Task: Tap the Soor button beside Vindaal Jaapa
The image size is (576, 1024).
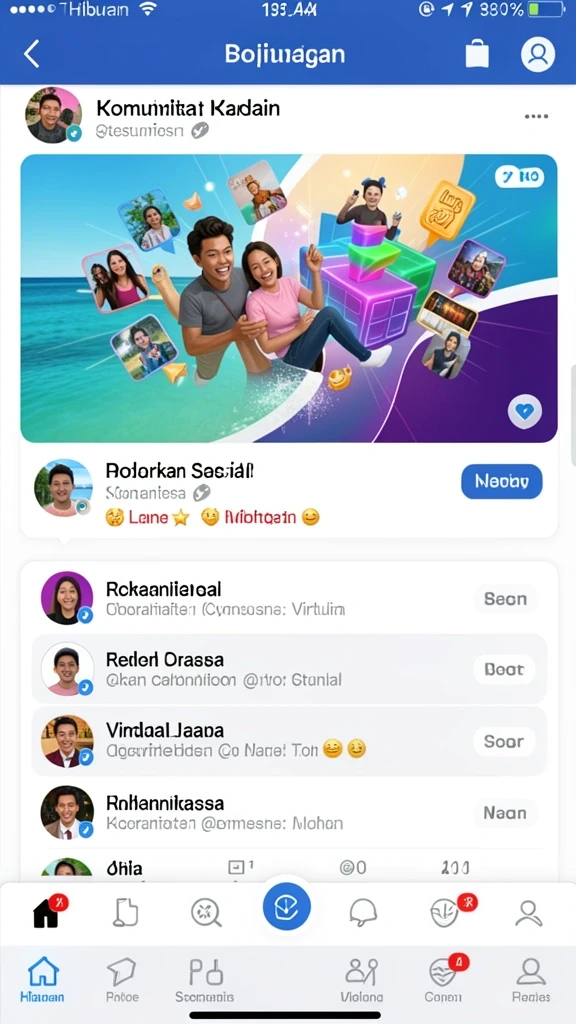Action: coord(504,741)
